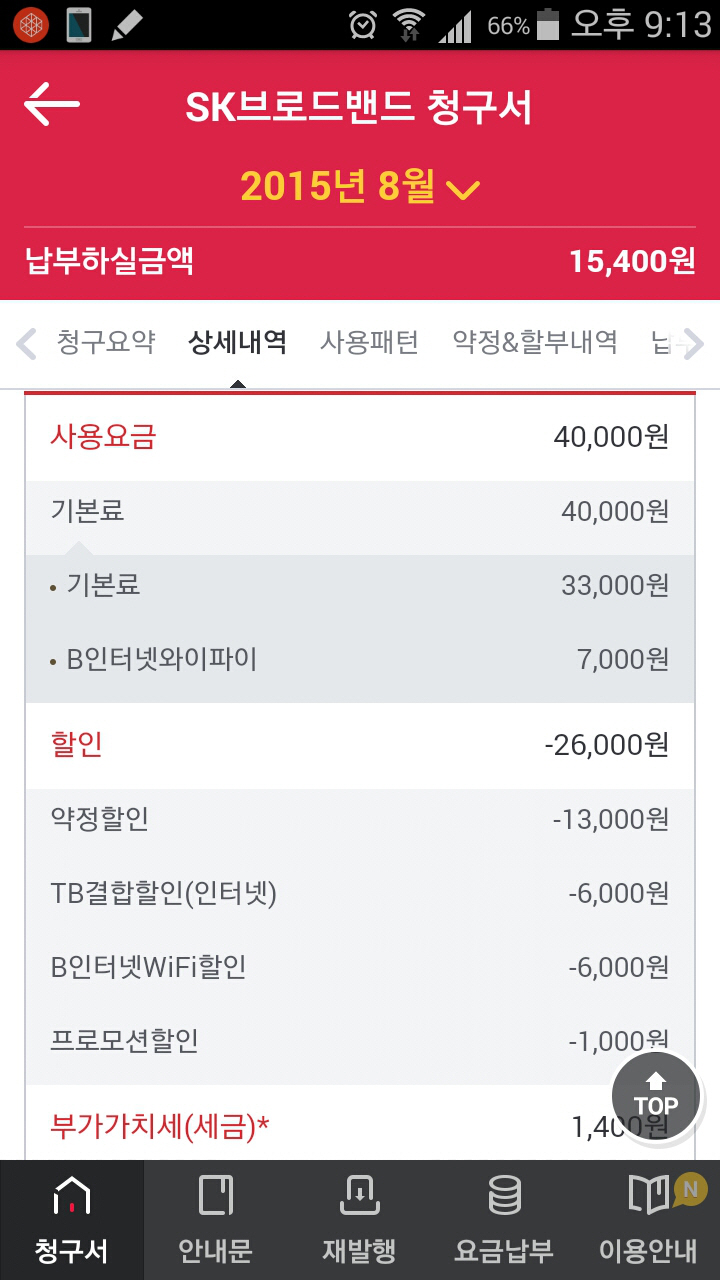Image resolution: width=720 pixels, height=1280 pixels.
Task: Tap the left arrow of the tab strip
Action: [x=28, y=344]
